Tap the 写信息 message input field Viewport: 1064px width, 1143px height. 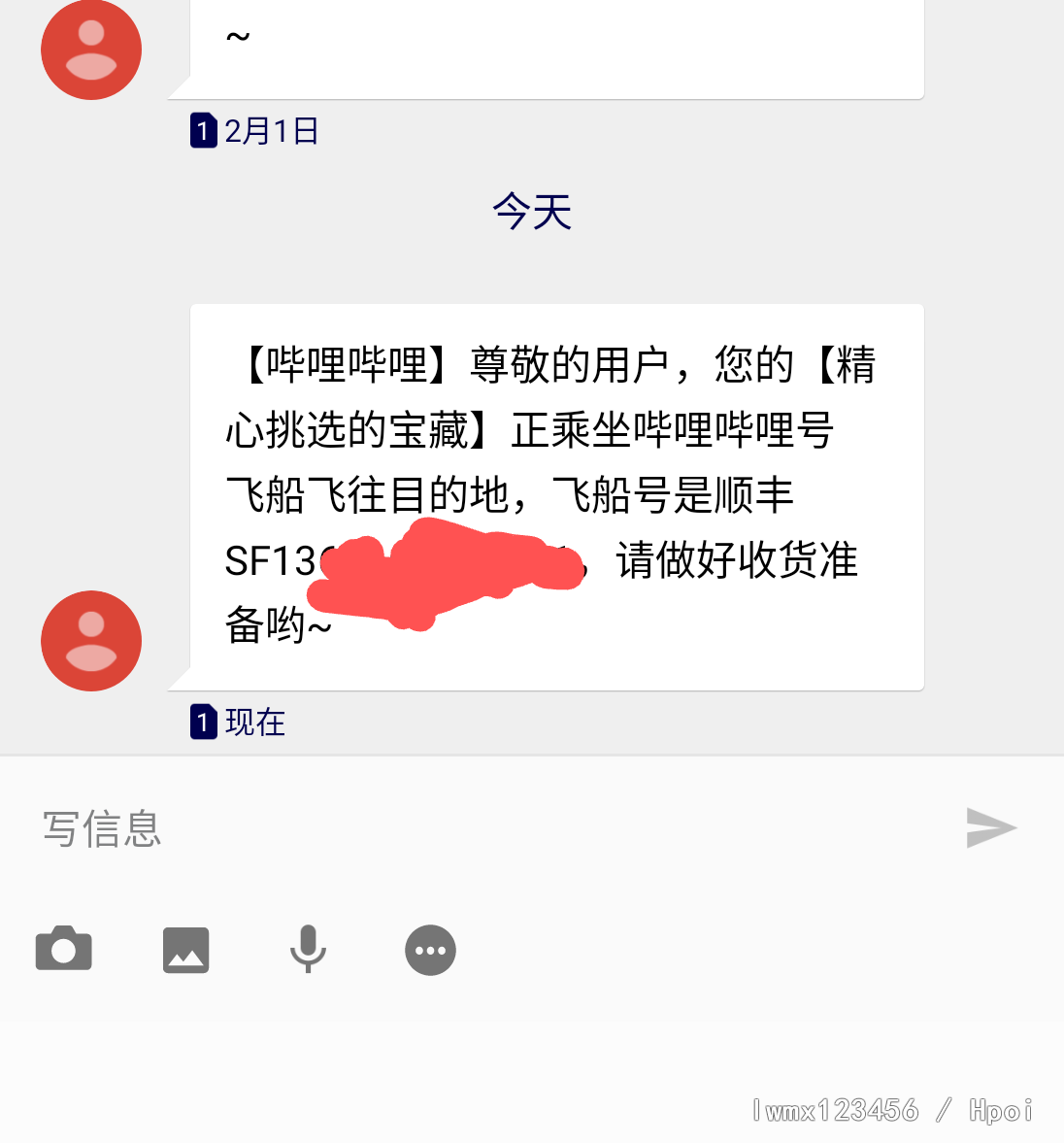point(466,828)
